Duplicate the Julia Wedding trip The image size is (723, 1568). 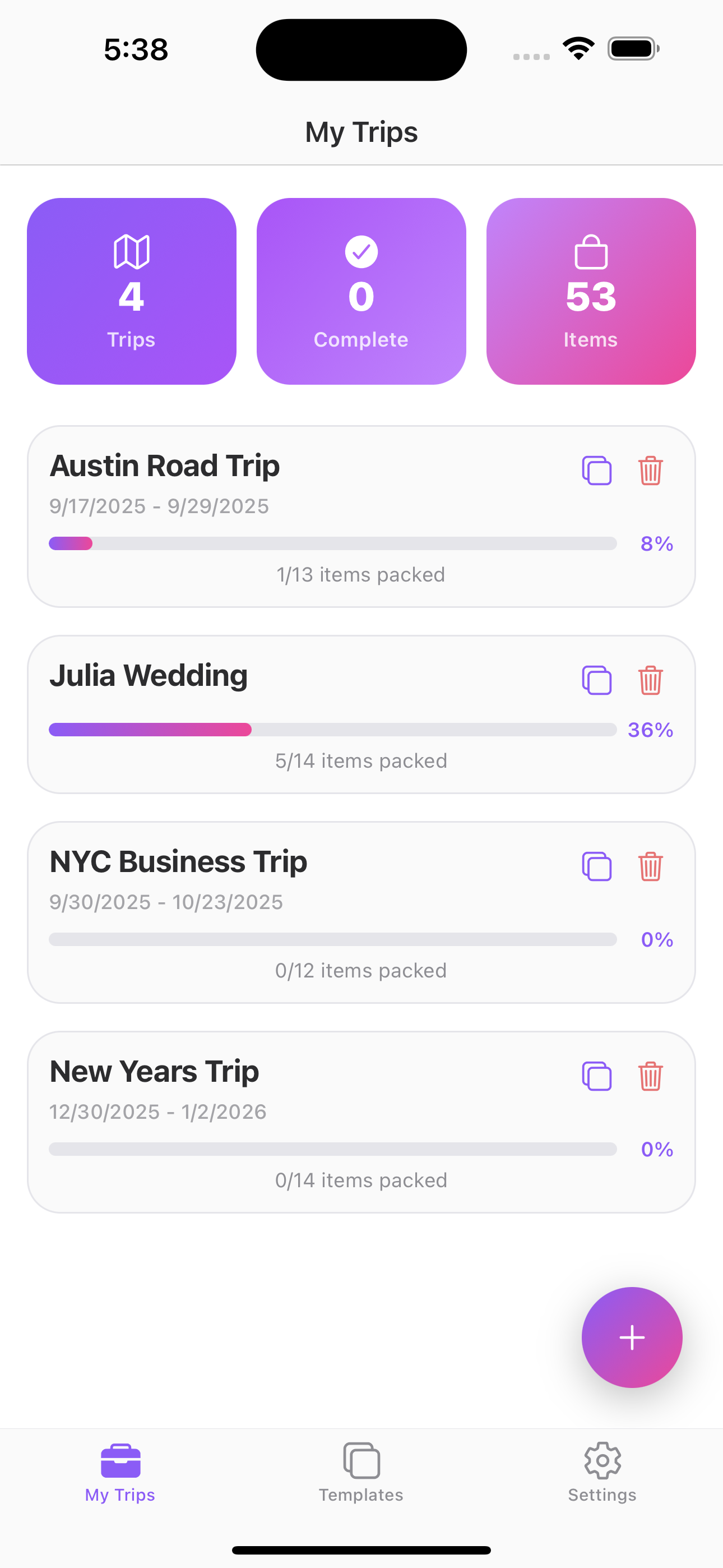click(x=596, y=680)
